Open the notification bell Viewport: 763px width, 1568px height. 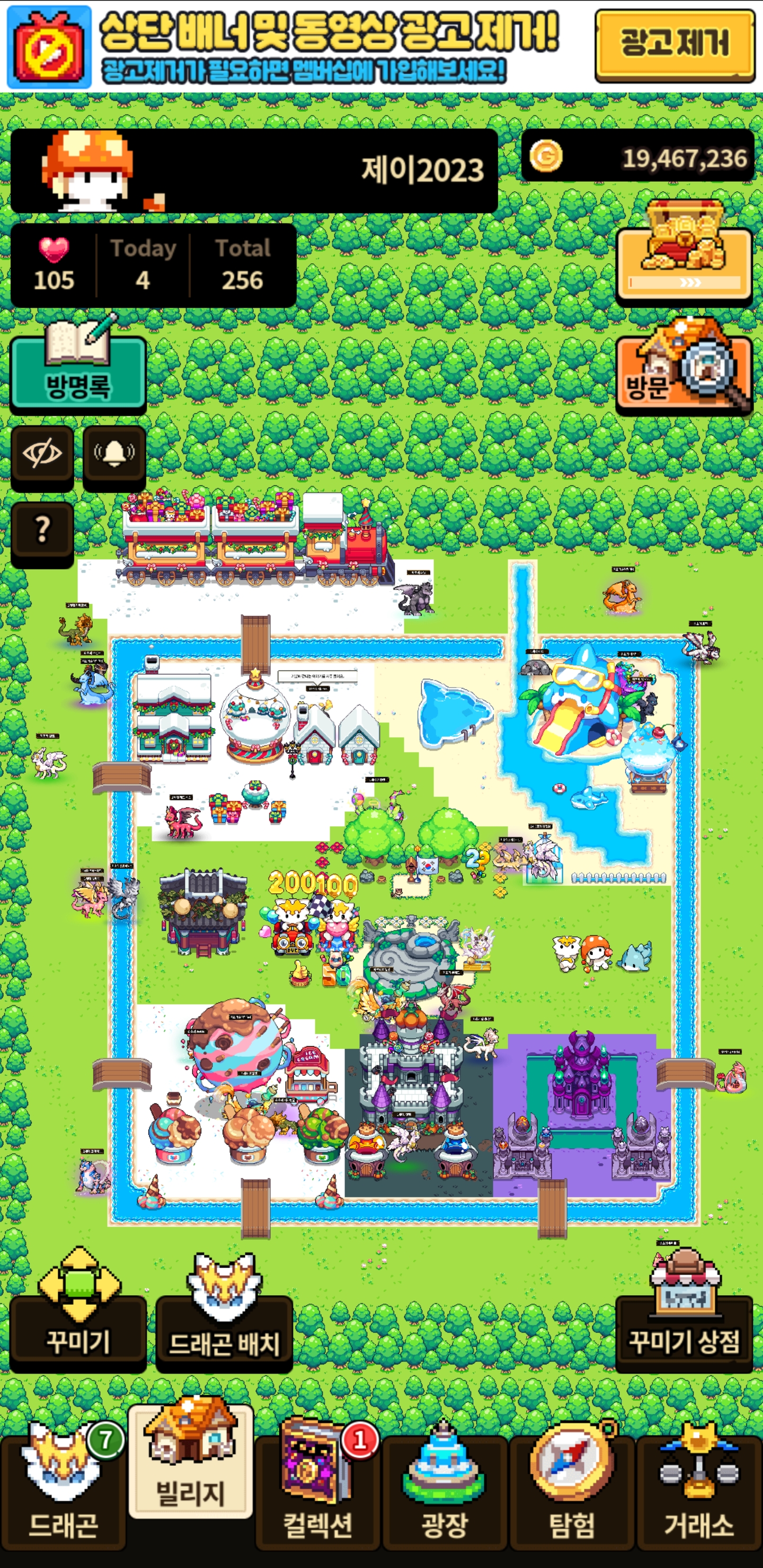tap(114, 458)
